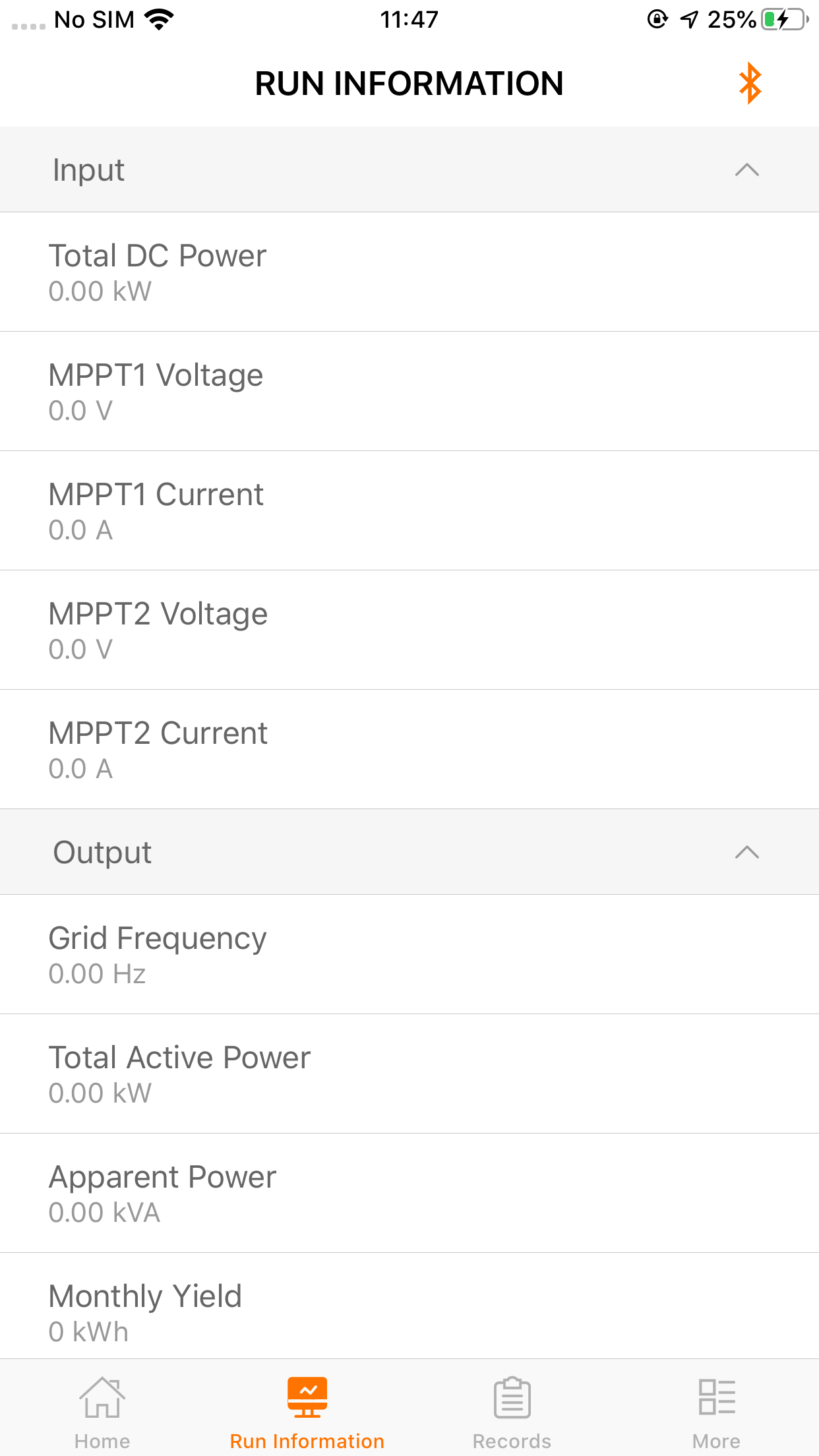Tap the chevron next to Input header
Screen dimensions: 819x1456
click(x=746, y=169)
